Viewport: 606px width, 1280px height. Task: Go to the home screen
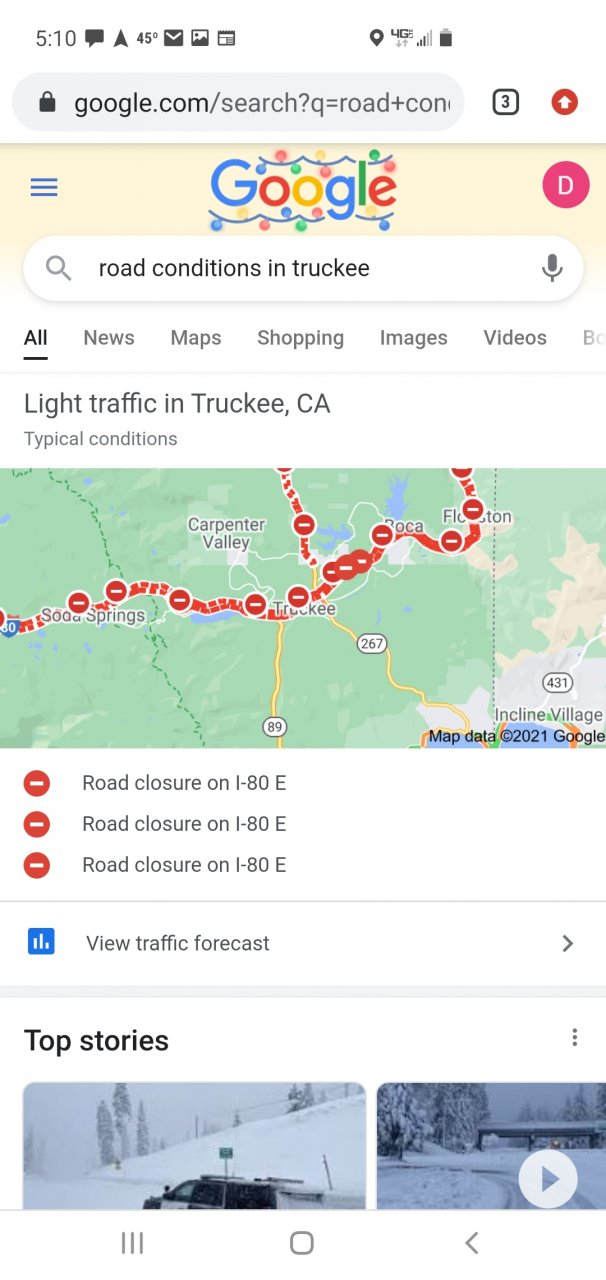(x=302, y=1243)
